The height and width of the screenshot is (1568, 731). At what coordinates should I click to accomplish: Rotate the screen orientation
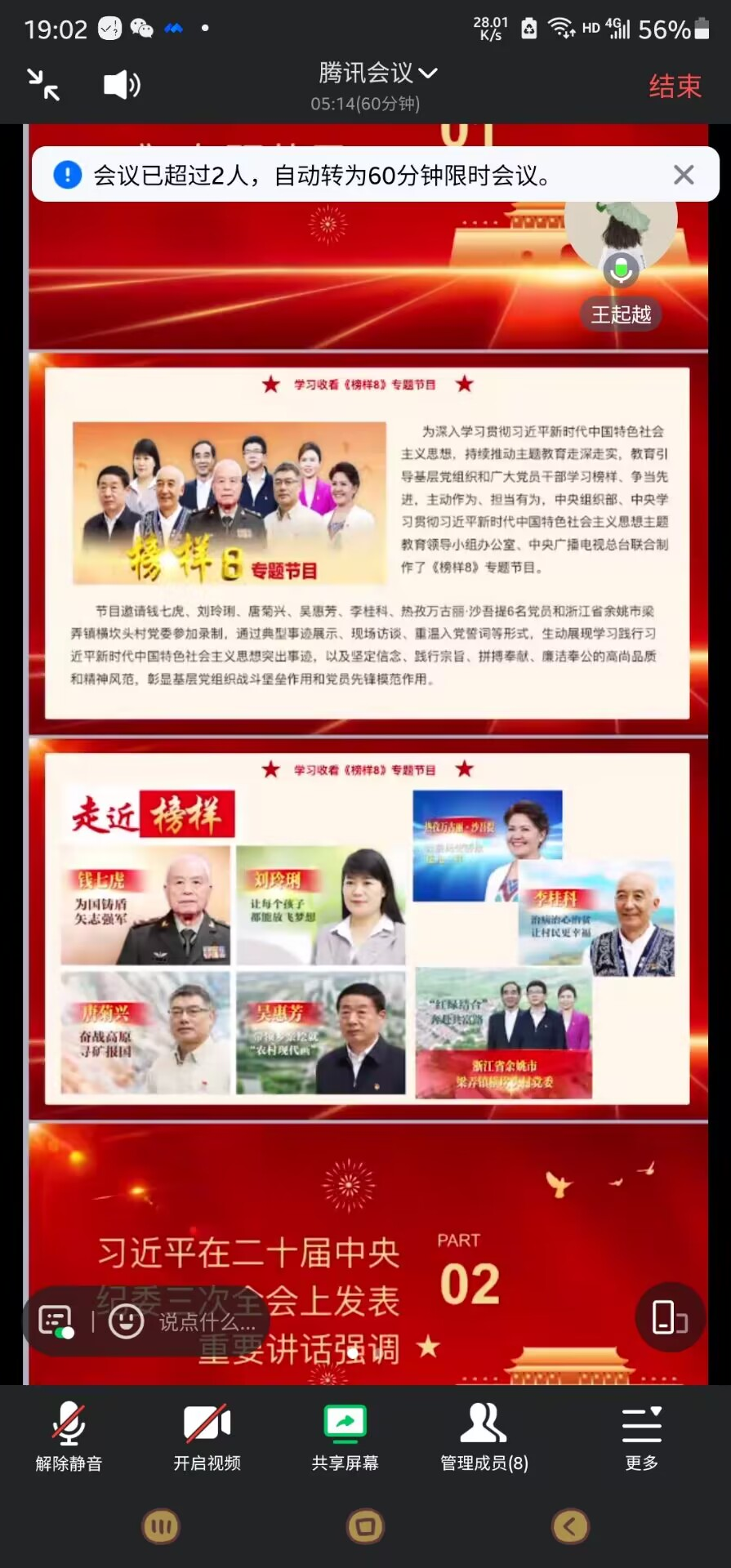pos(669,1316)
